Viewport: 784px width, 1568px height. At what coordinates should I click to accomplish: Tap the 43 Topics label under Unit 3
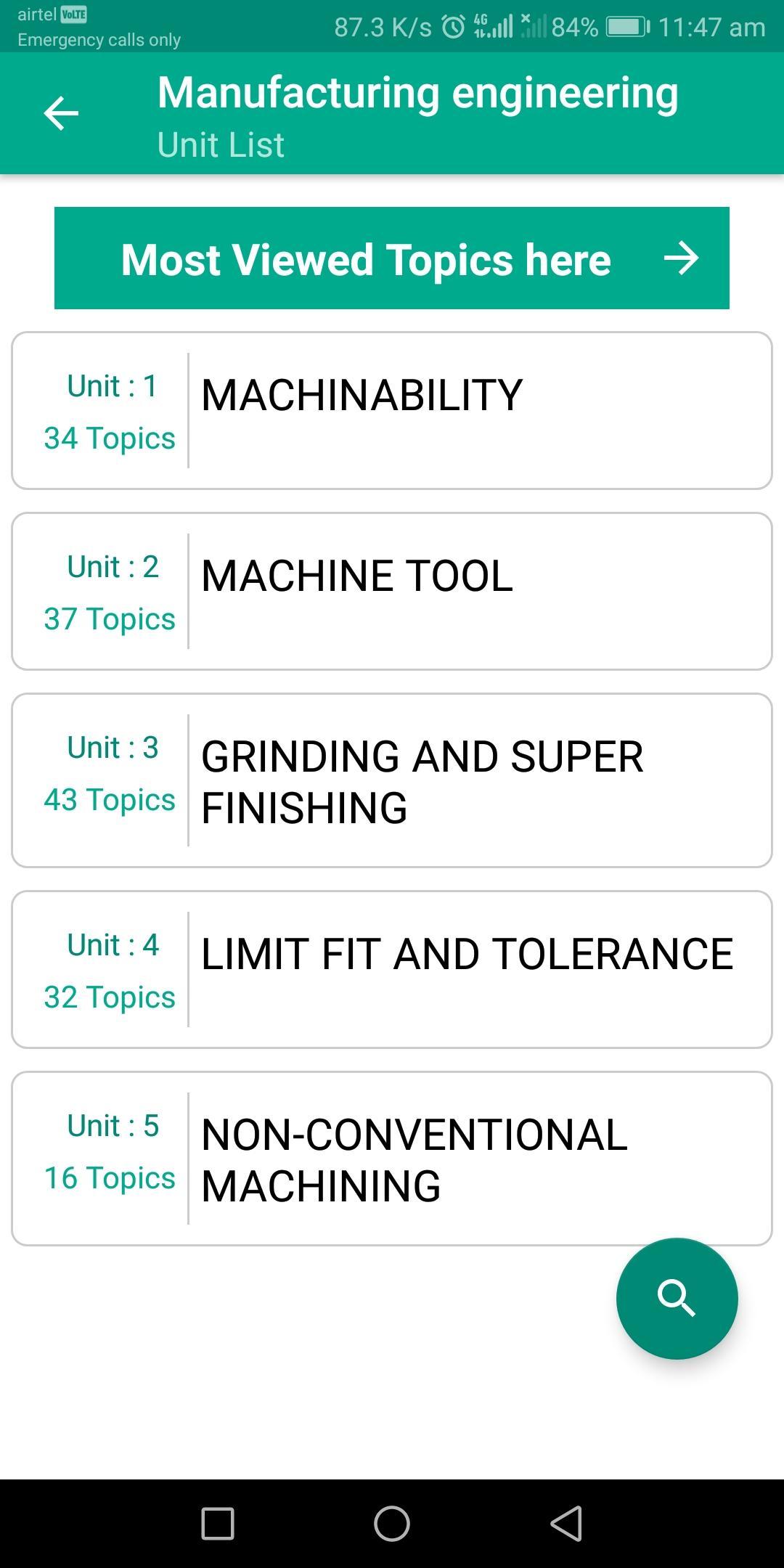pyautogui.click(x=110, y=799)
